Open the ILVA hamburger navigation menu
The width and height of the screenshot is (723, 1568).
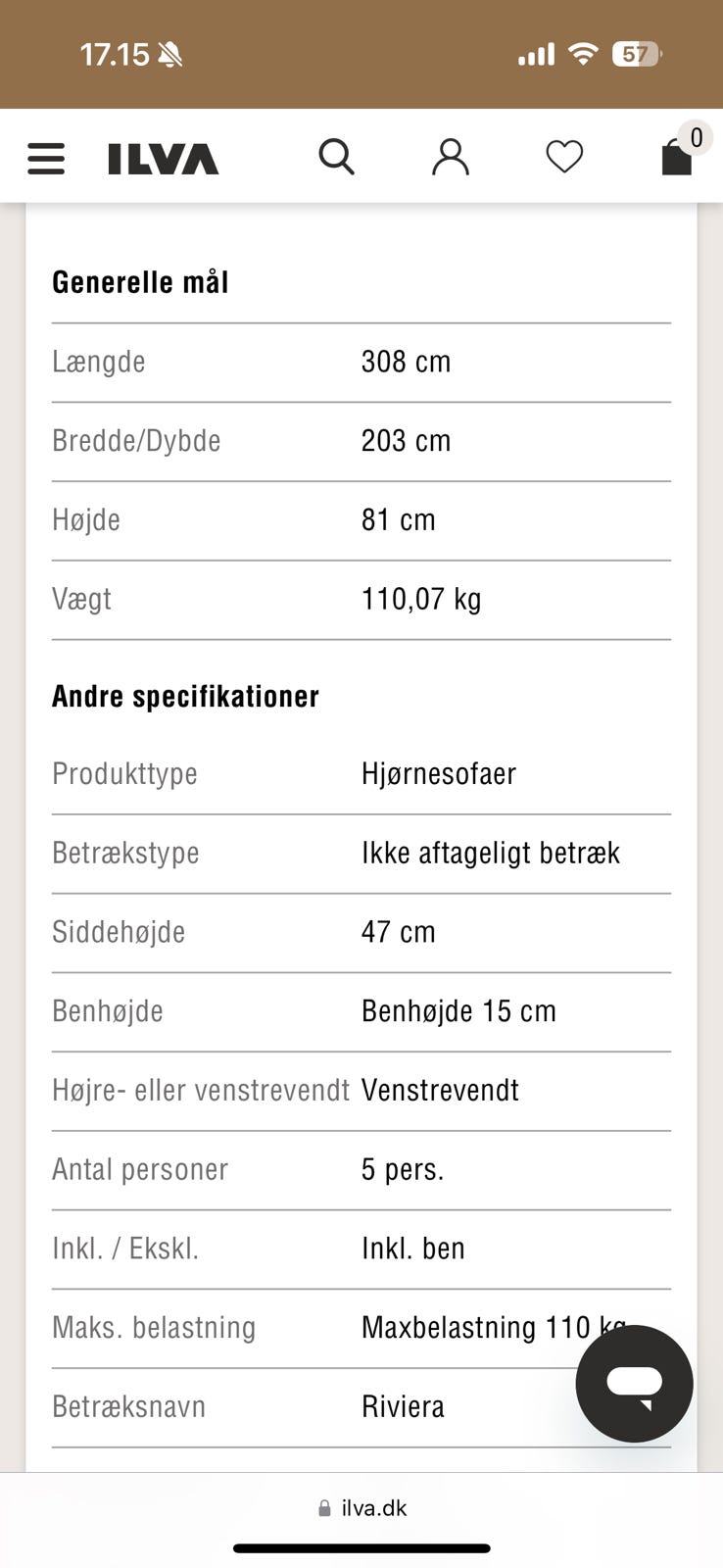point(45,157)
